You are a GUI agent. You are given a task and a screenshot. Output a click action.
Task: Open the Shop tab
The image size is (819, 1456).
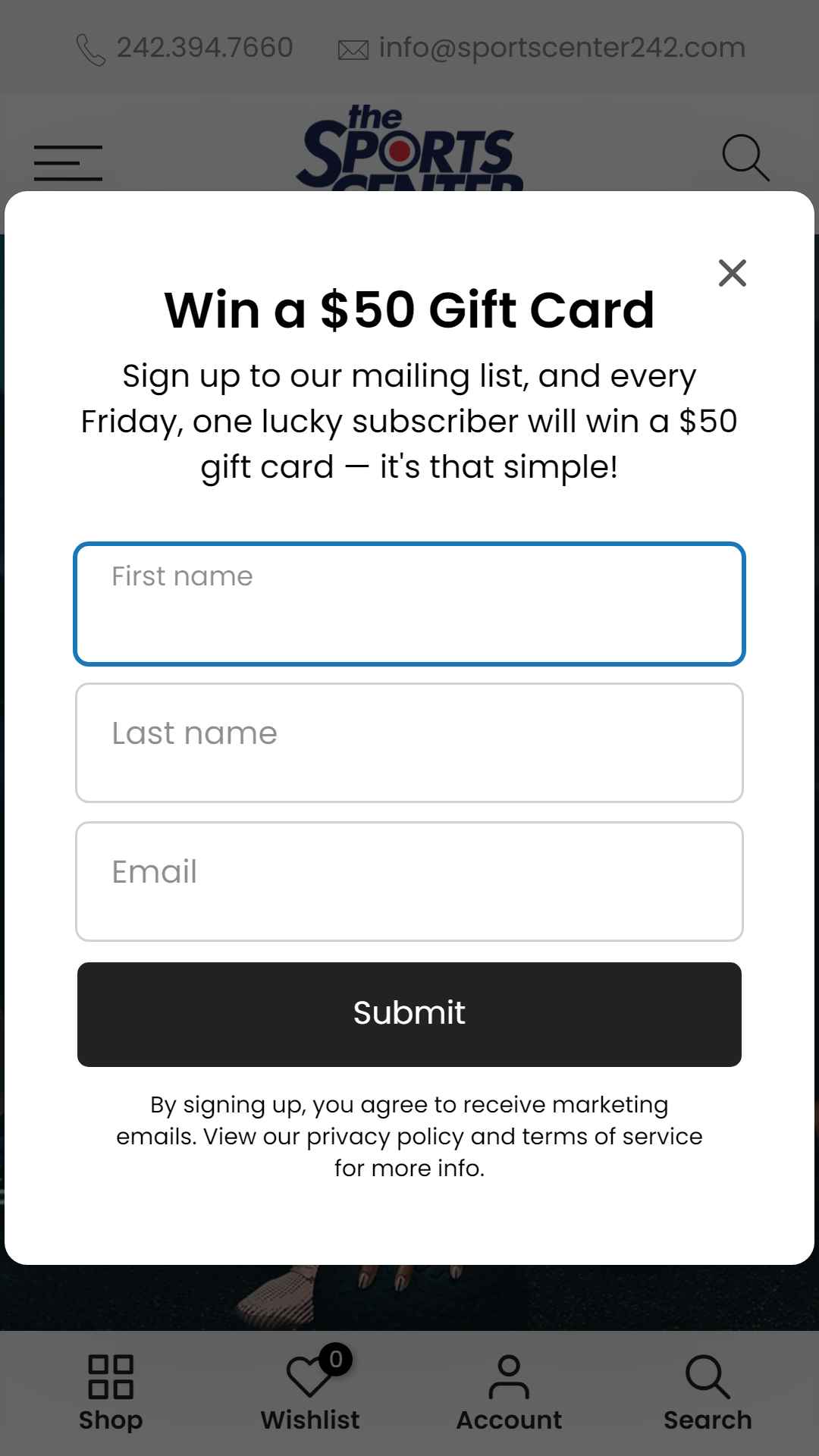click(111, 1394)
